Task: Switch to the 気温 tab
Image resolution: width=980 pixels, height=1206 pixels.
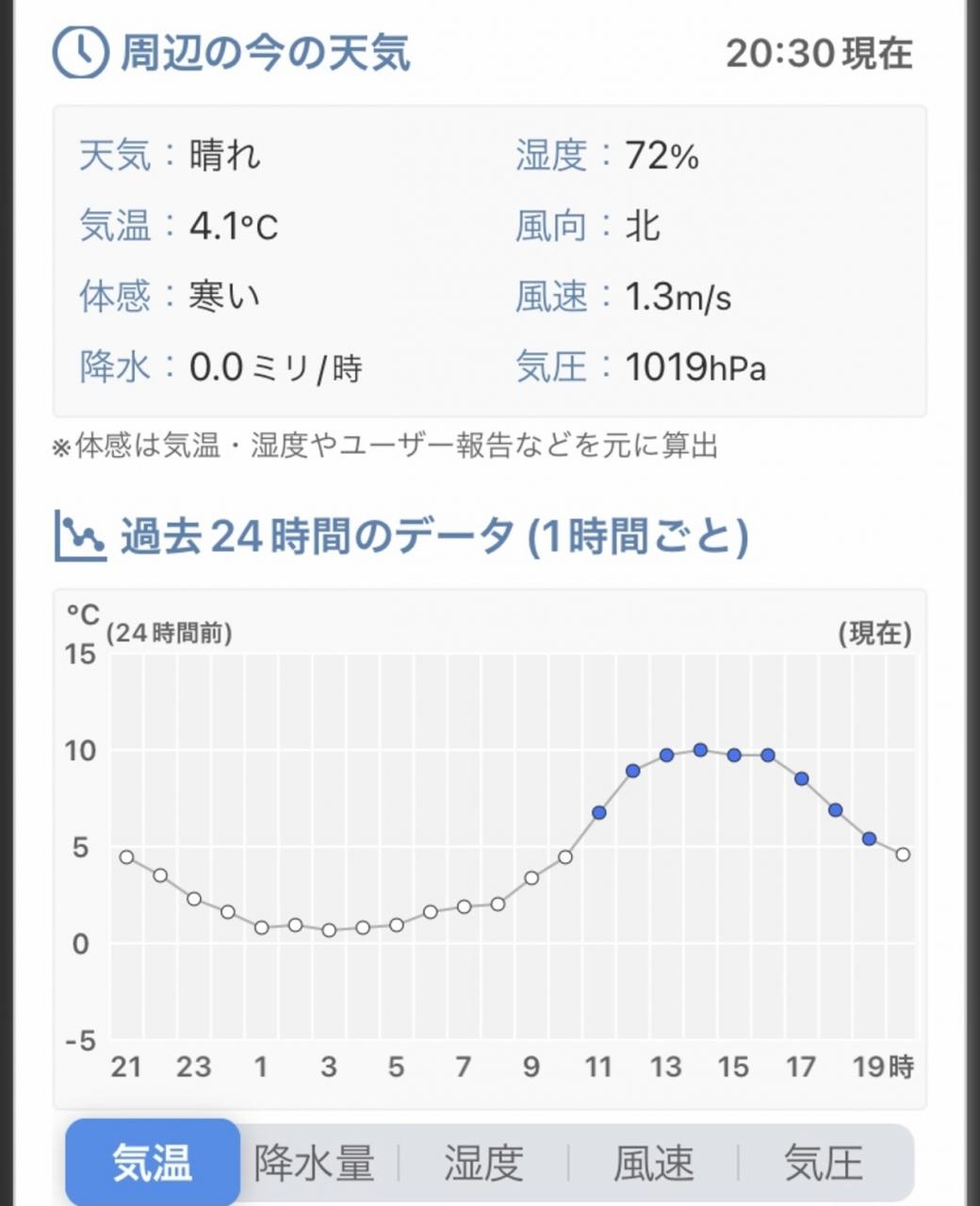Action: 153,1163
